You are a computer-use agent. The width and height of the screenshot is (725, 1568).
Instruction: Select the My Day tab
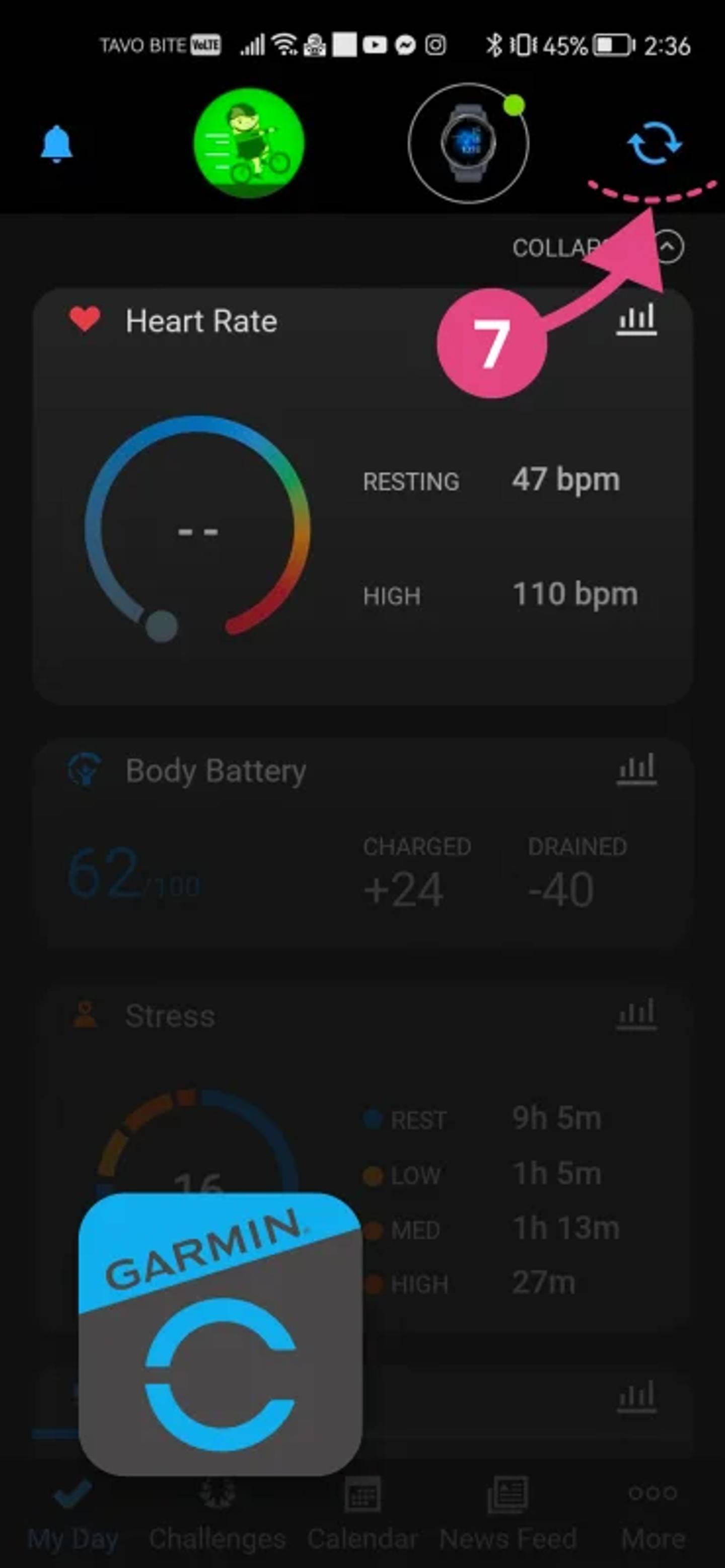pyautogui.click(x=72, y=1516)
